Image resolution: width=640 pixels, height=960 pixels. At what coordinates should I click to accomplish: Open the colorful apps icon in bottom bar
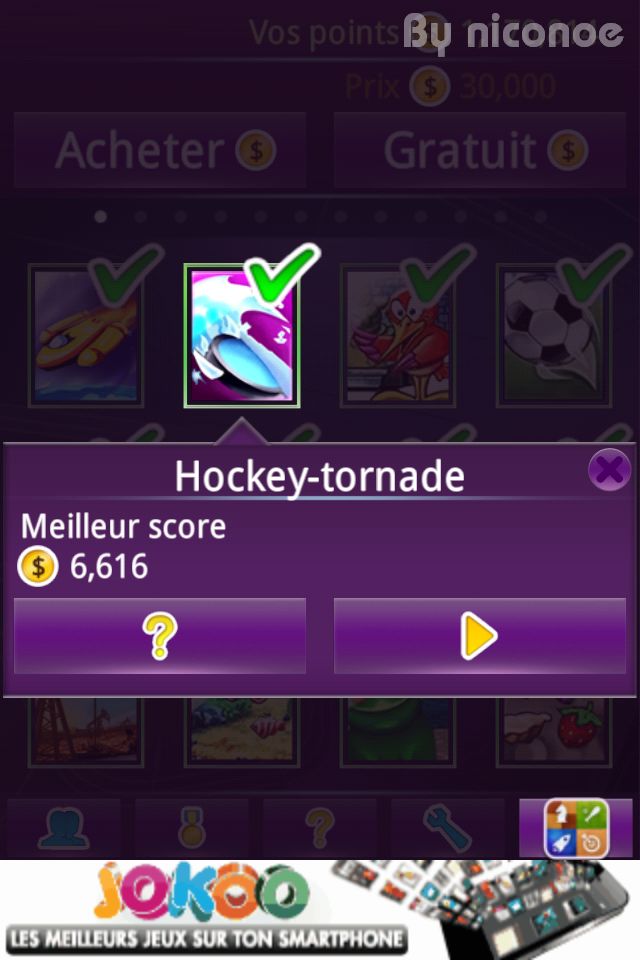click(575, 828)
